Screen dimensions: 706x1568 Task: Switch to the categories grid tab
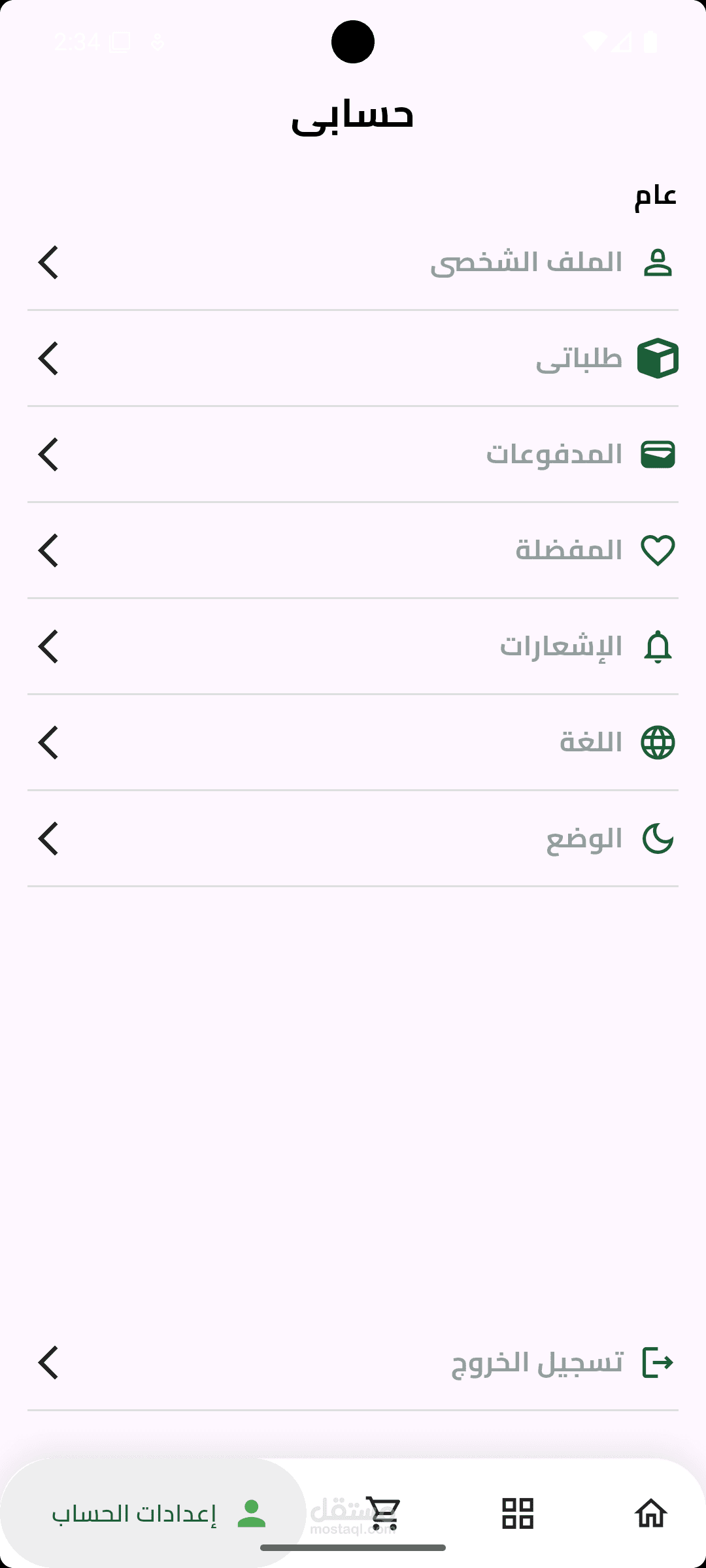[518, 1513]
